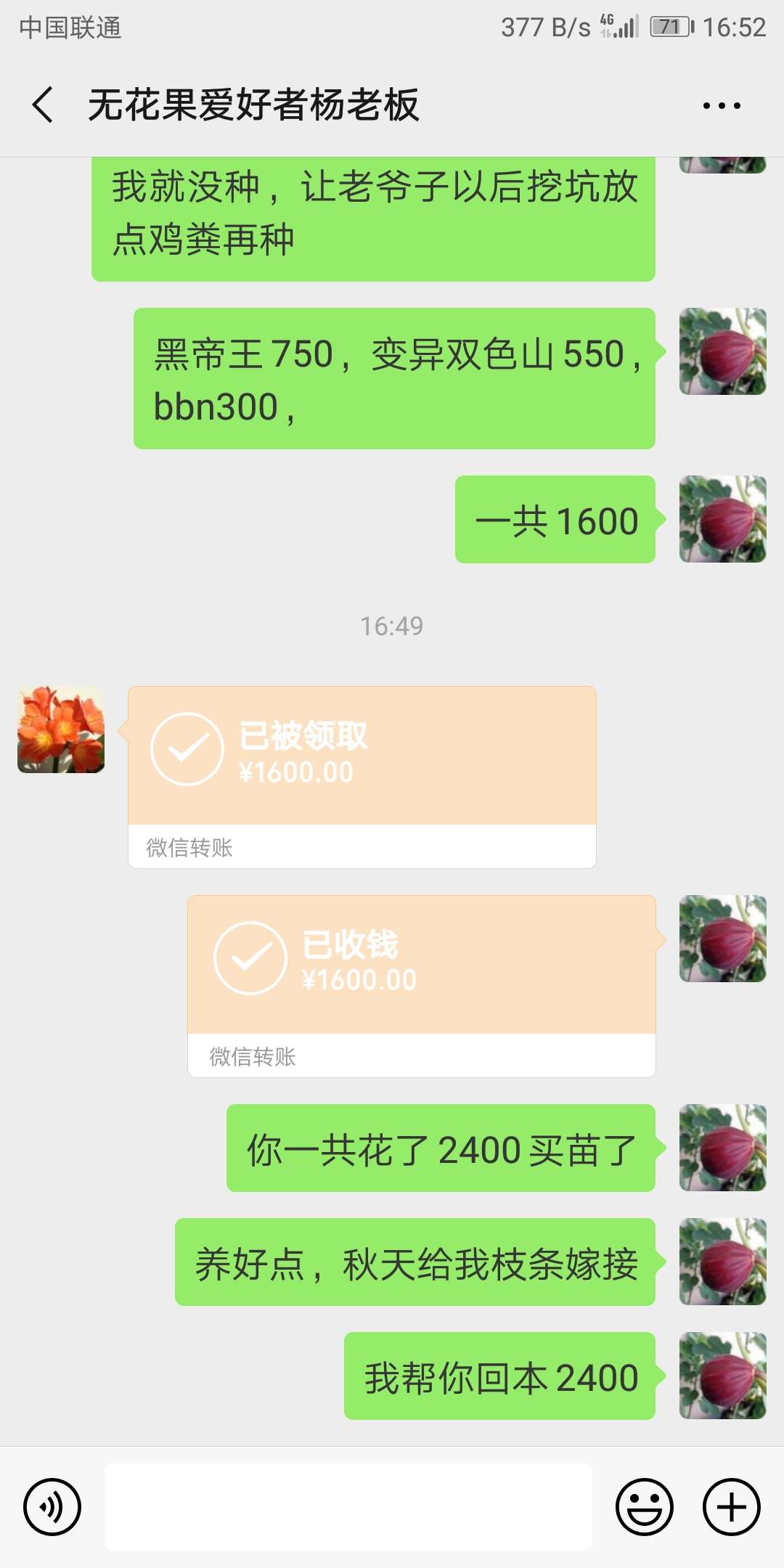Image resolution: width=784 pixels, height=1568 pixels.
Task: Focus the message text field
Action: [x=348, y=1507]
